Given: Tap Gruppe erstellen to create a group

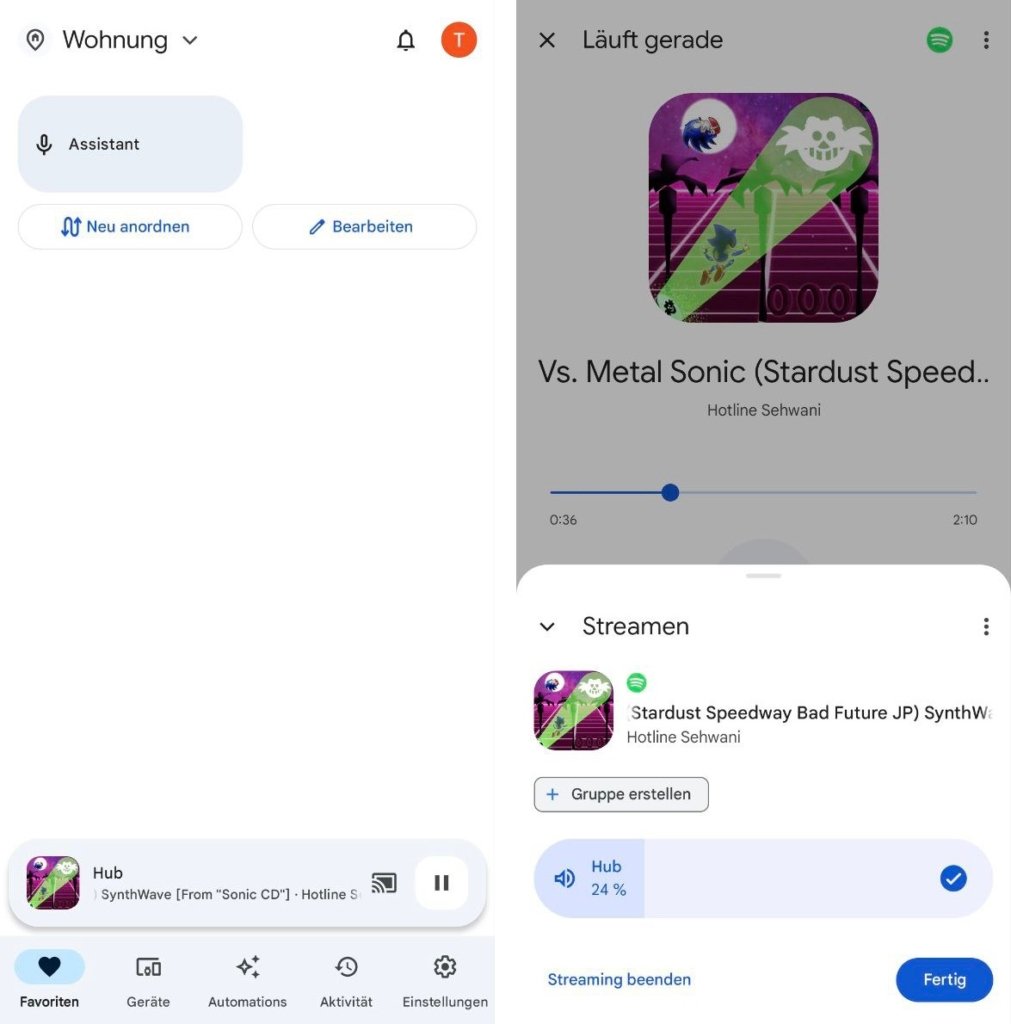Looking at the screenshot, I should point(621,794).
